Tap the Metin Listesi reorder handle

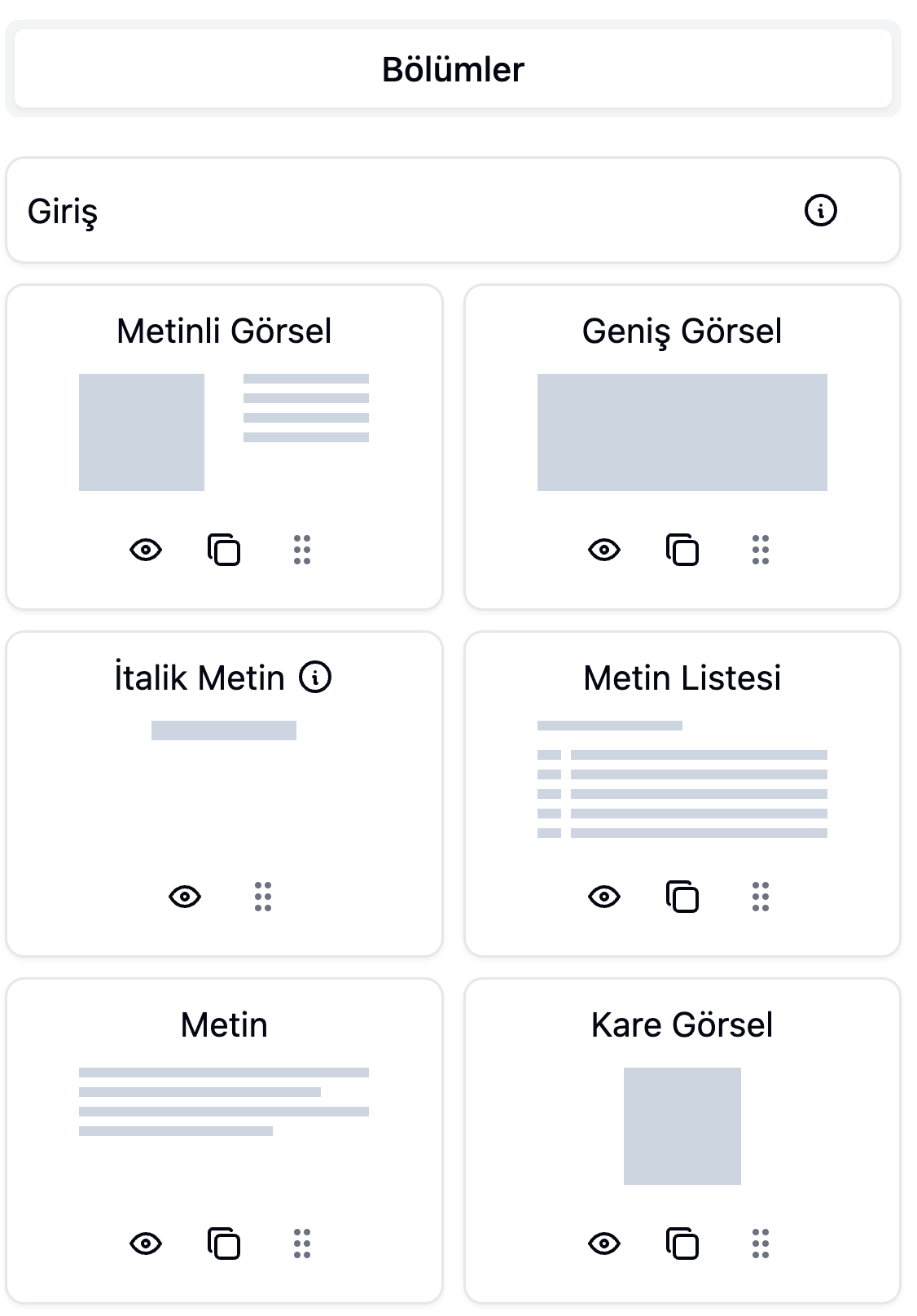pos(761,897)
